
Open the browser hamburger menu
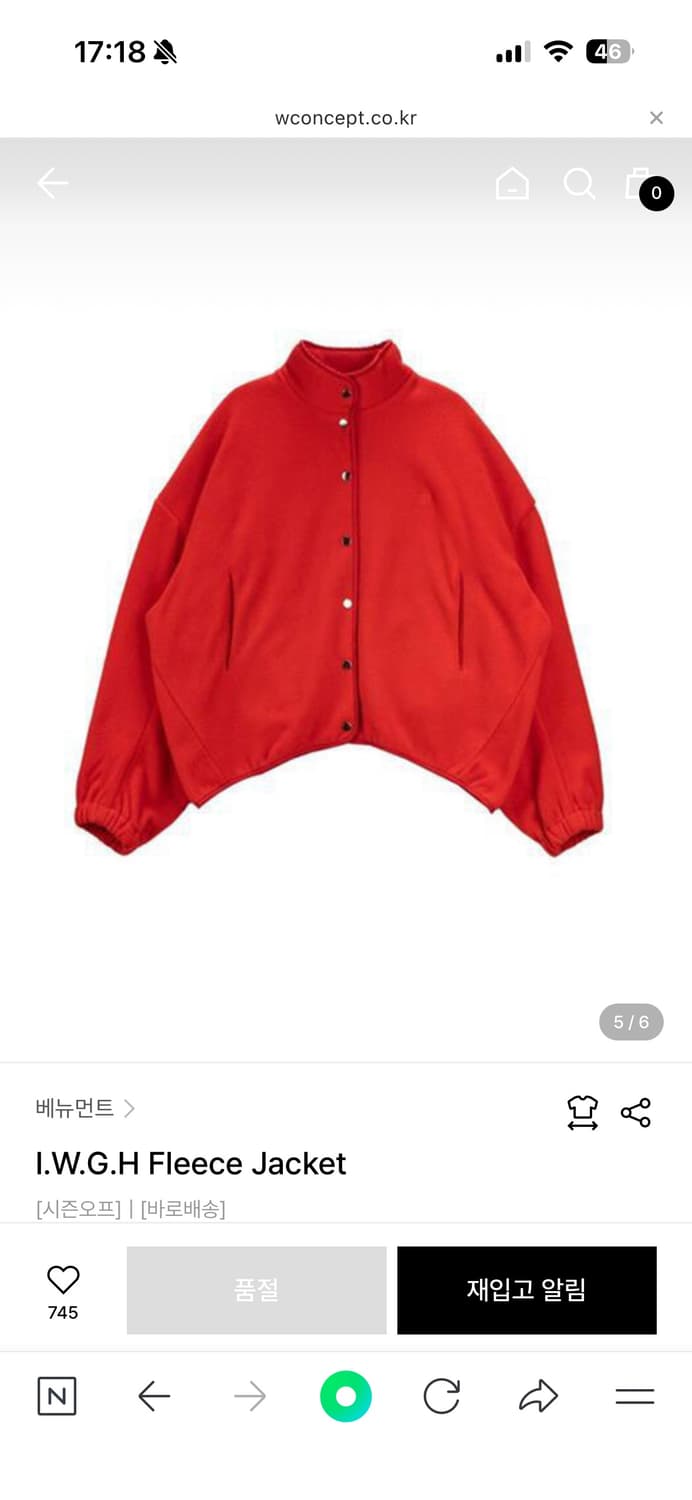[634, 1396]
